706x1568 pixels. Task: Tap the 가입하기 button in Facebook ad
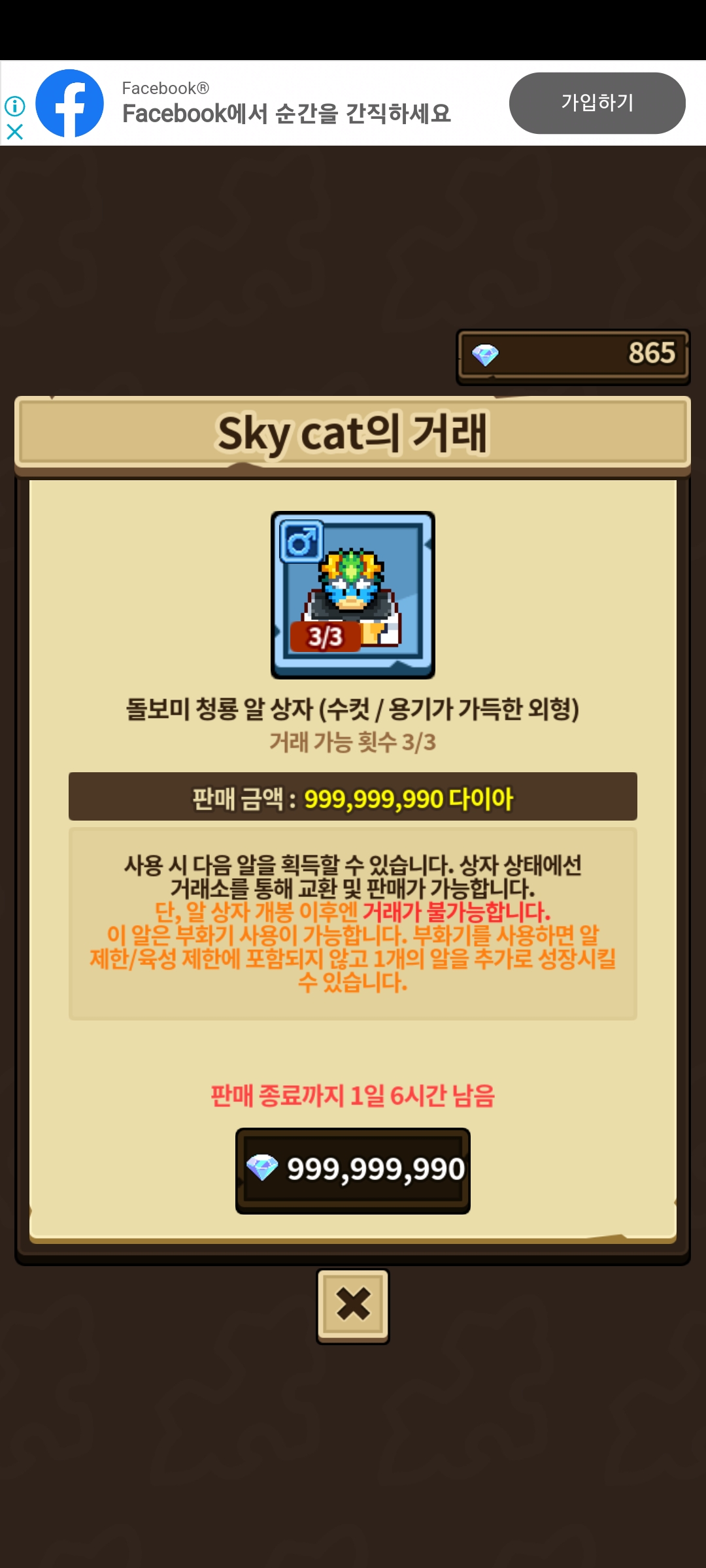[597, 103]
